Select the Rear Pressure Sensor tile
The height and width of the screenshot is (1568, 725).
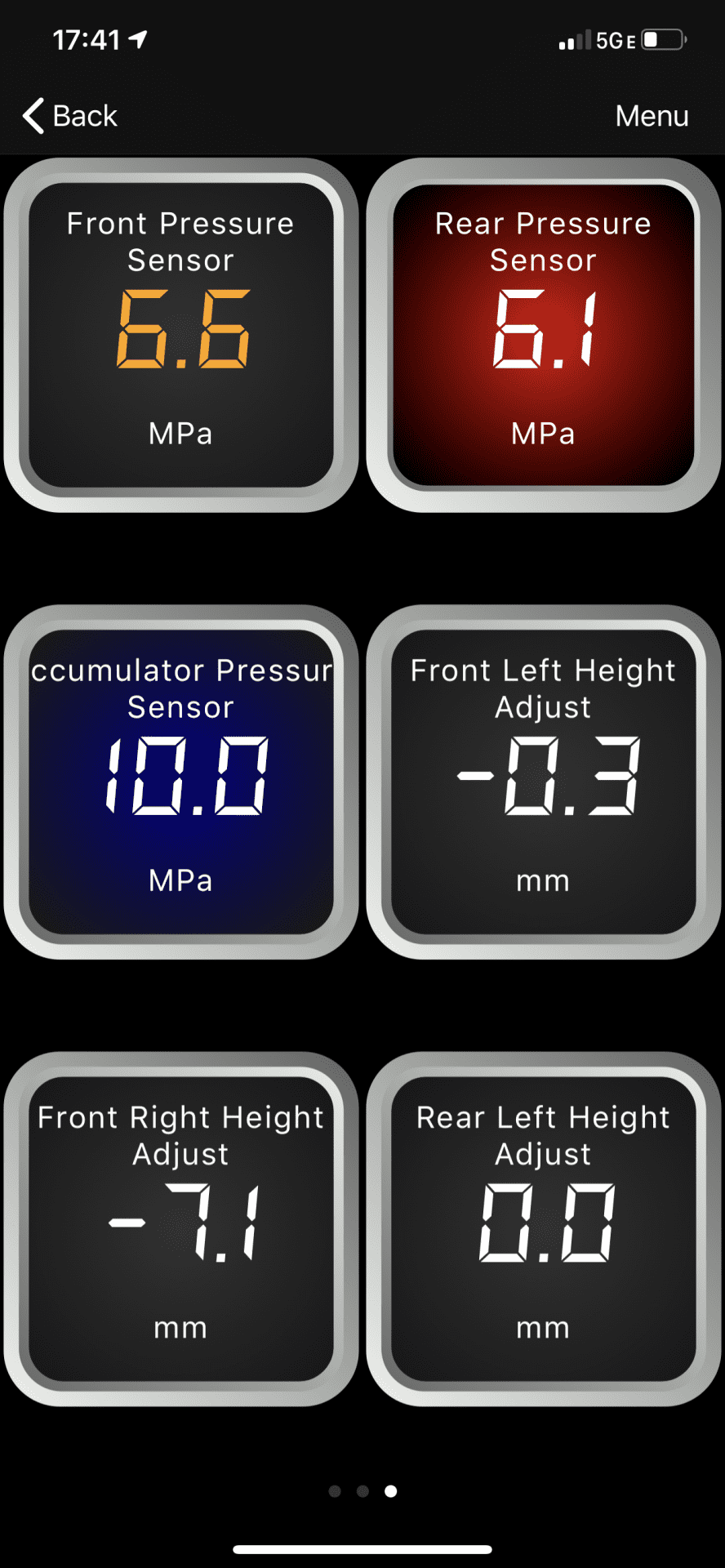tap(544, 335)
